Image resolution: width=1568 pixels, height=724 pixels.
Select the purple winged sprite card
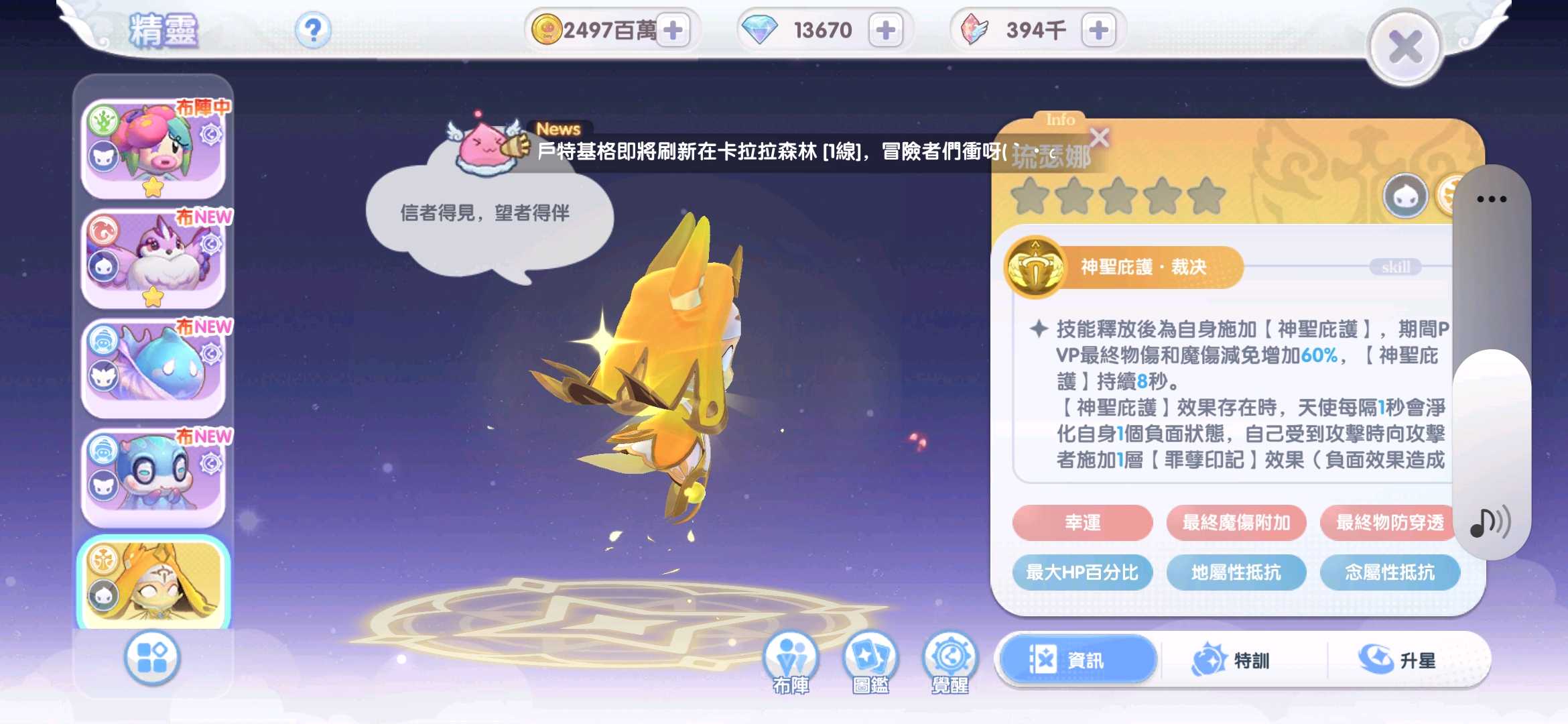pos(153,258)
